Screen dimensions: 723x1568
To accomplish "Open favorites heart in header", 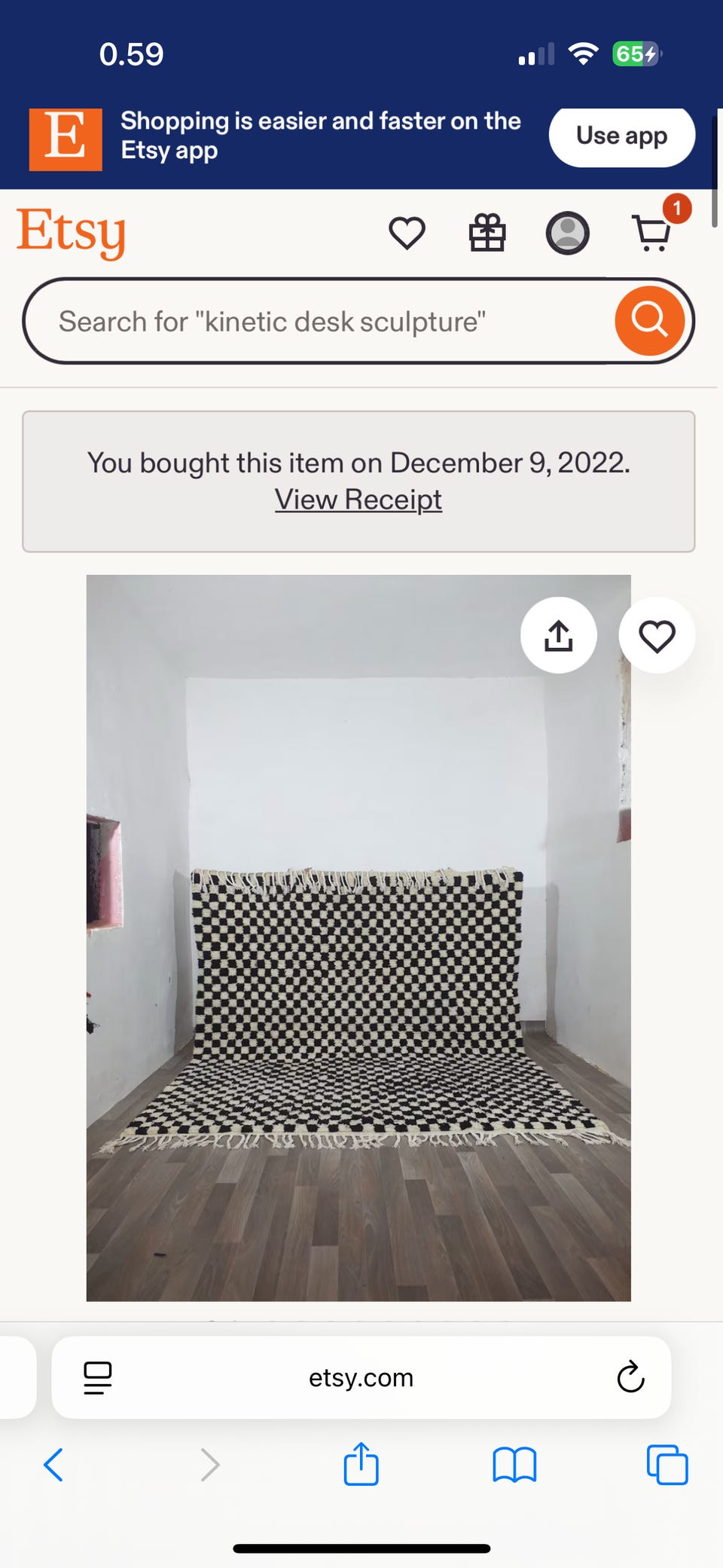I will point(407,233).
